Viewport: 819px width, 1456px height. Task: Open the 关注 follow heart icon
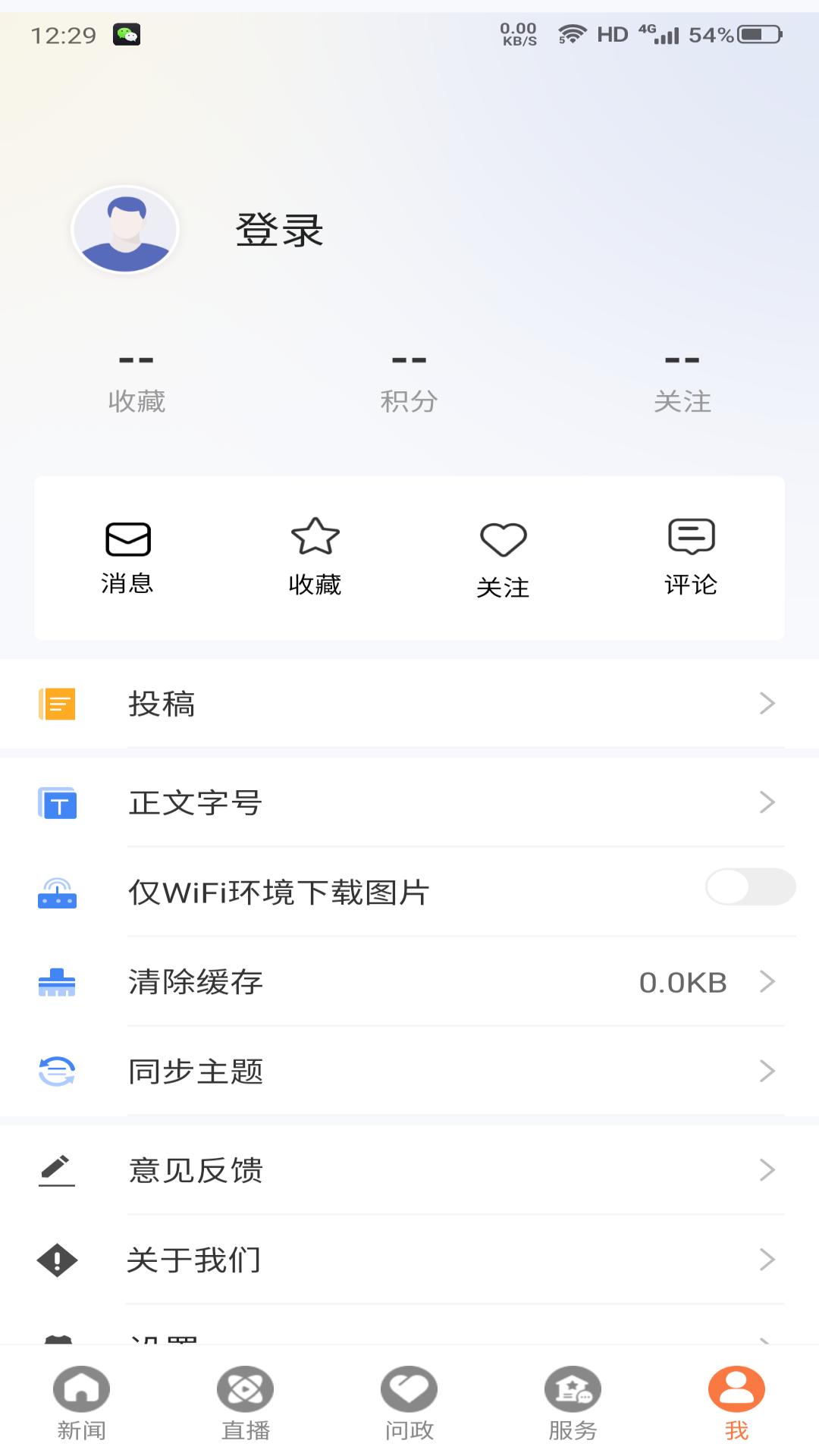[x=504, y=538]
